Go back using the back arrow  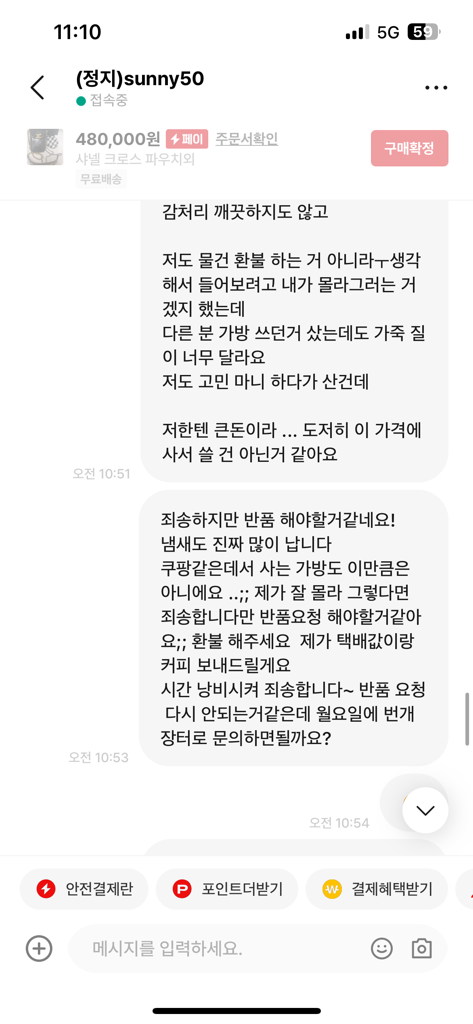(x=38, y=88)
